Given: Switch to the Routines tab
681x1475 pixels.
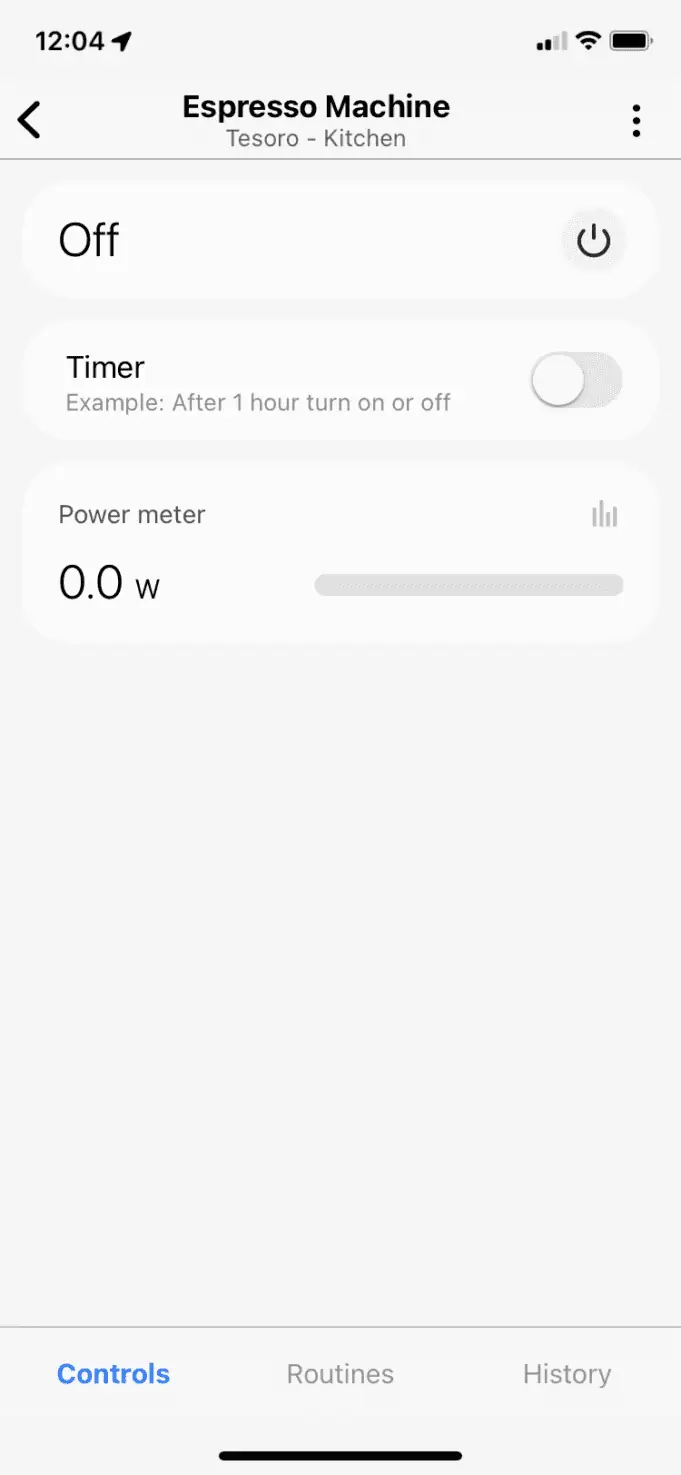Looking at the screenshot, I should coord(340,1374).
